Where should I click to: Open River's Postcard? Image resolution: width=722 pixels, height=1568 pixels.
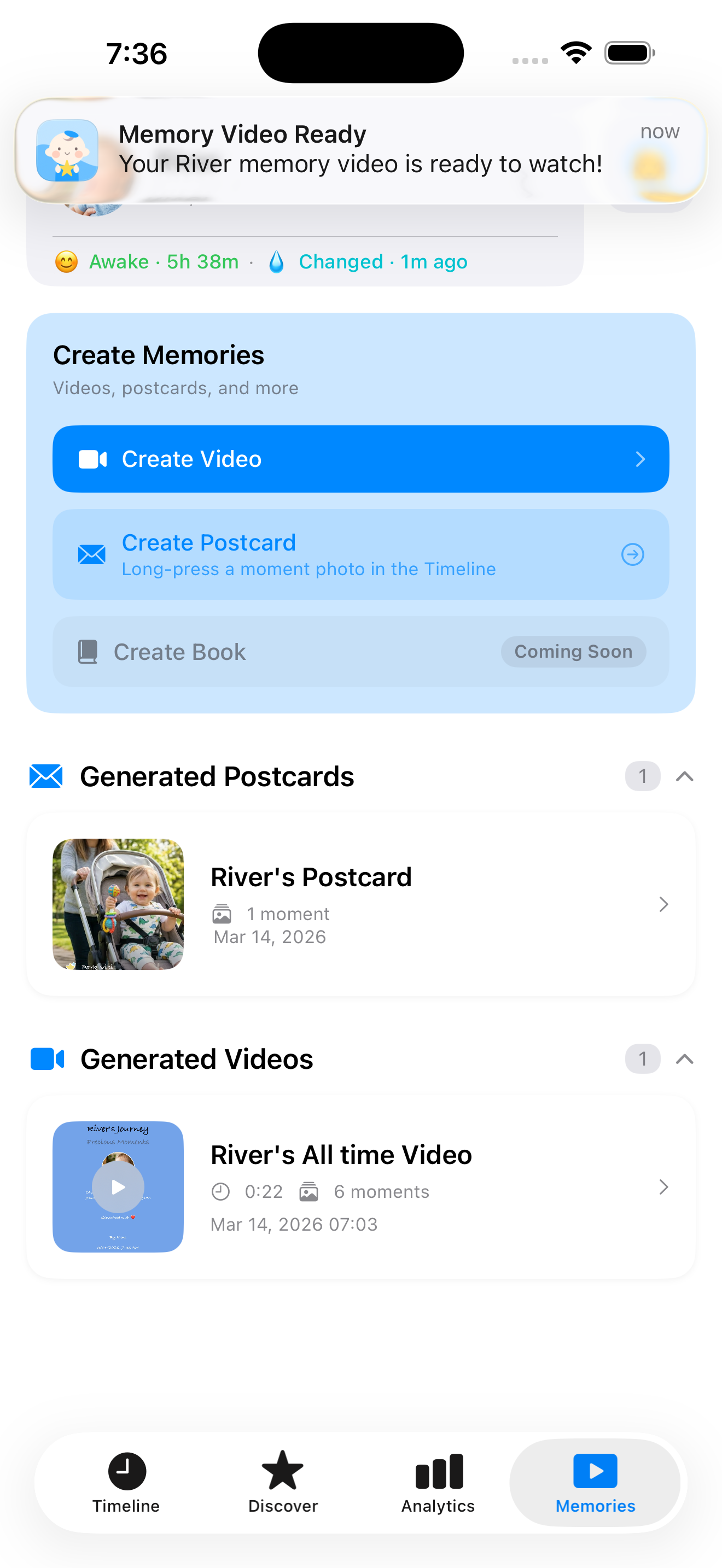[x=360, y=904]
